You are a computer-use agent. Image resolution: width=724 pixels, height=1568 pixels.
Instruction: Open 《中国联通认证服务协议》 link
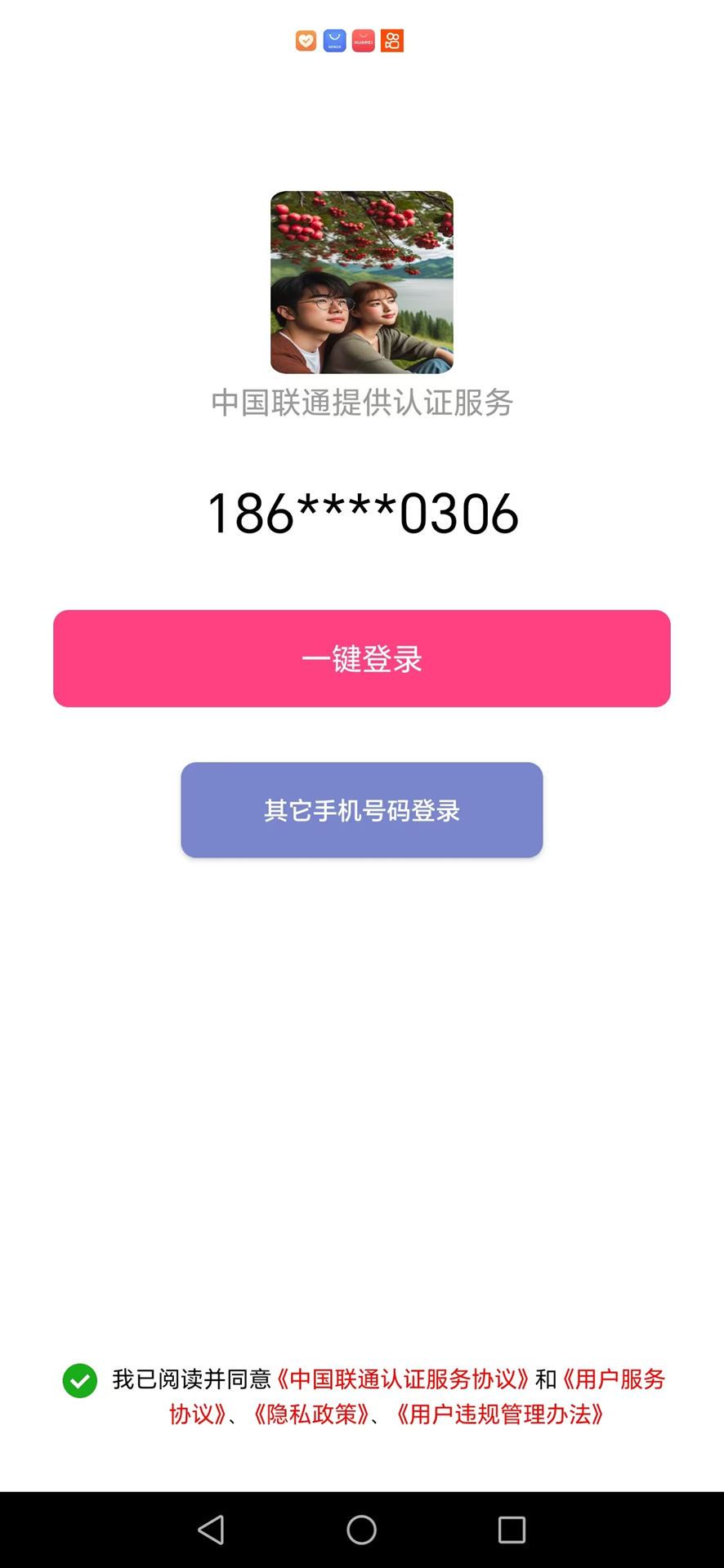point(402,1379)
